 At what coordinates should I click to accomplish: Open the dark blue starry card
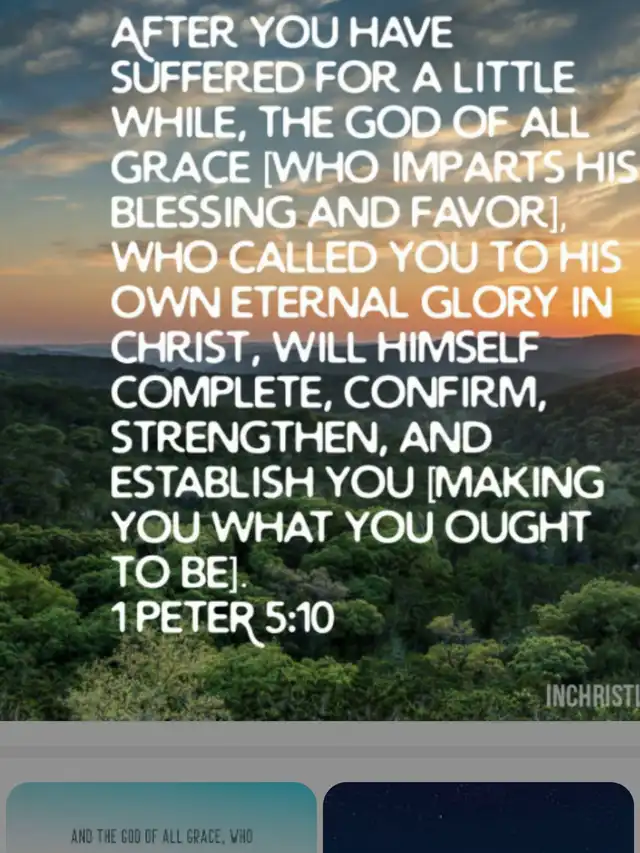click(479, 818)
